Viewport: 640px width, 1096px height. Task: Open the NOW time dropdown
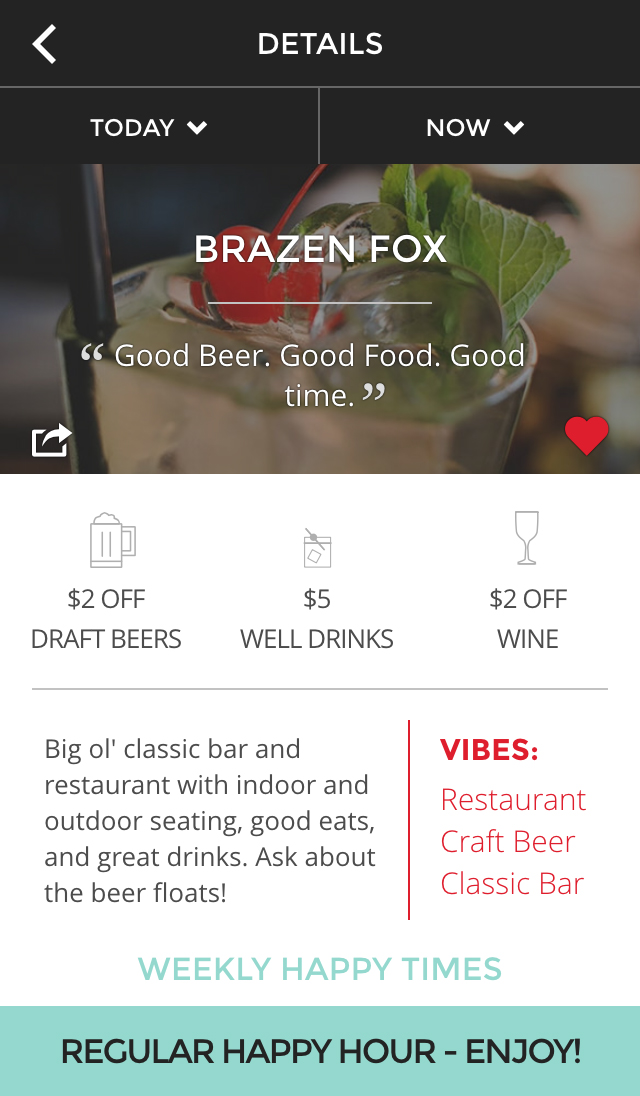tap(475, 127)
